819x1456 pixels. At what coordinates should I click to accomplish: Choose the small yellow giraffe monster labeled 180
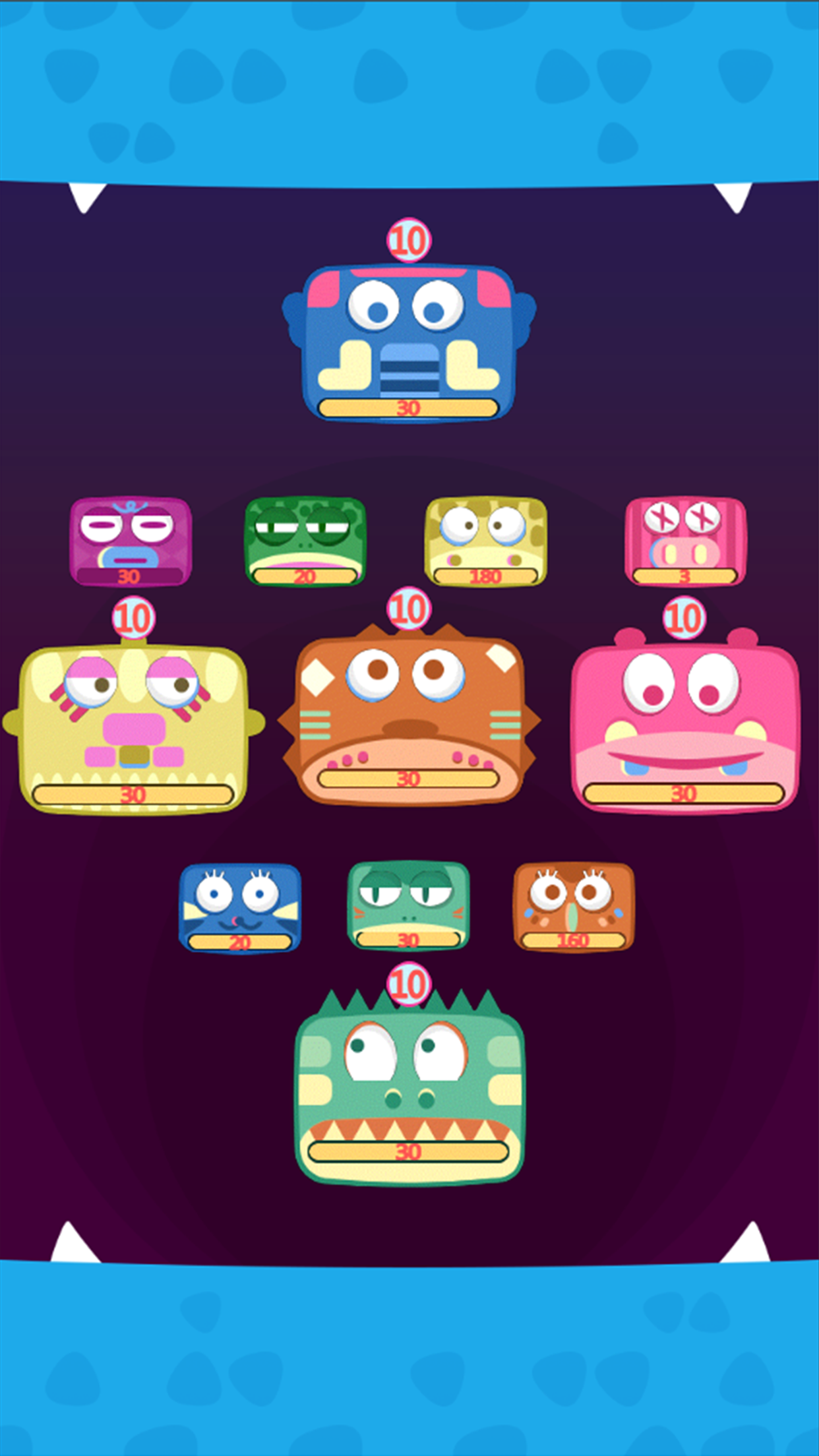[x=486, y=541]
